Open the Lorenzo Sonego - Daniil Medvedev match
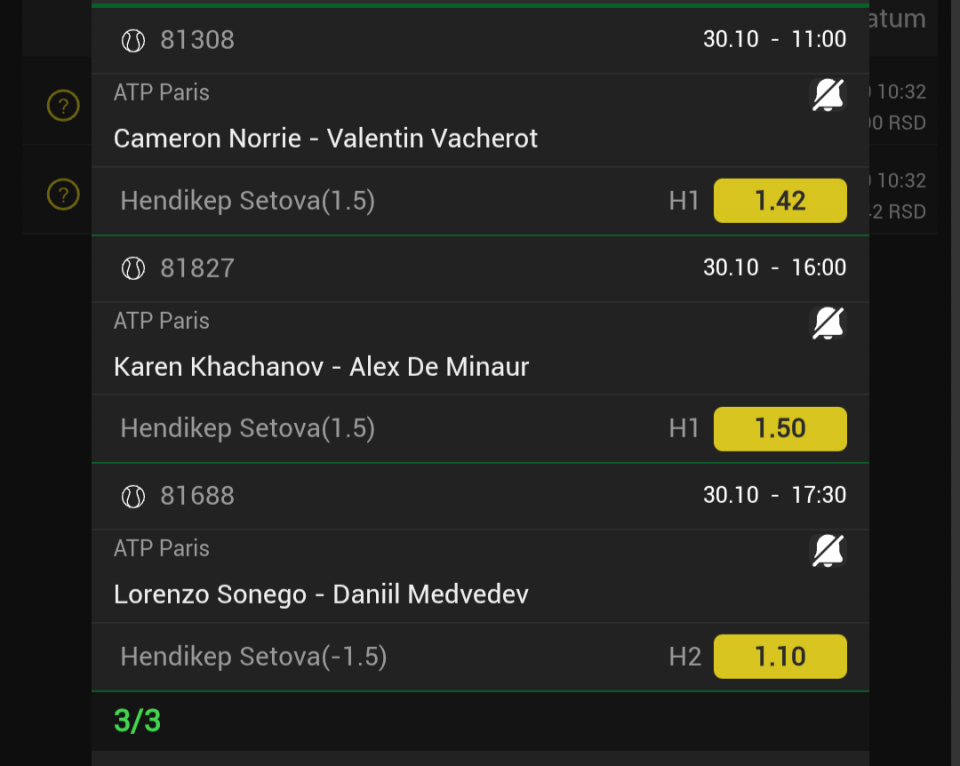The height and width of the screenshot is (766, 960). [x=321, y=594]
